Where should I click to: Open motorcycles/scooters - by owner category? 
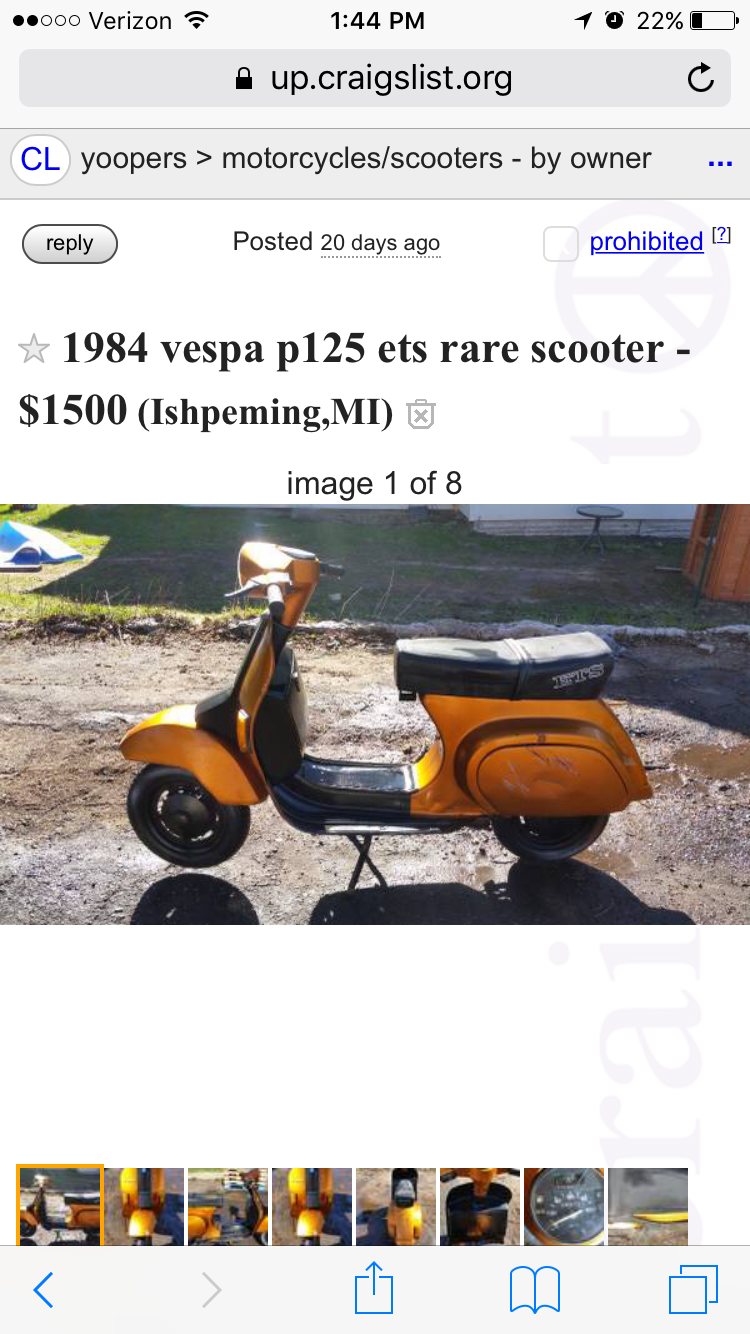pyautogui.click(x=436, y=159)
